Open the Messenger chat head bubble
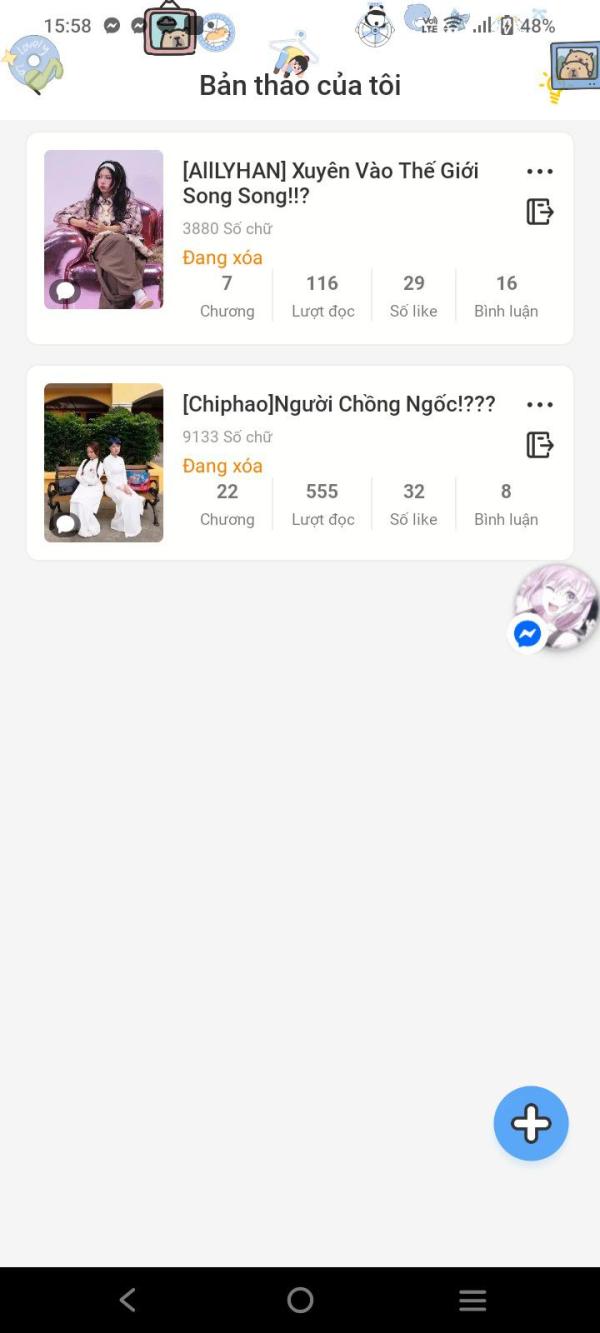Image resolution: width=600 pixels, height=1333 pixels. [555, 608]
